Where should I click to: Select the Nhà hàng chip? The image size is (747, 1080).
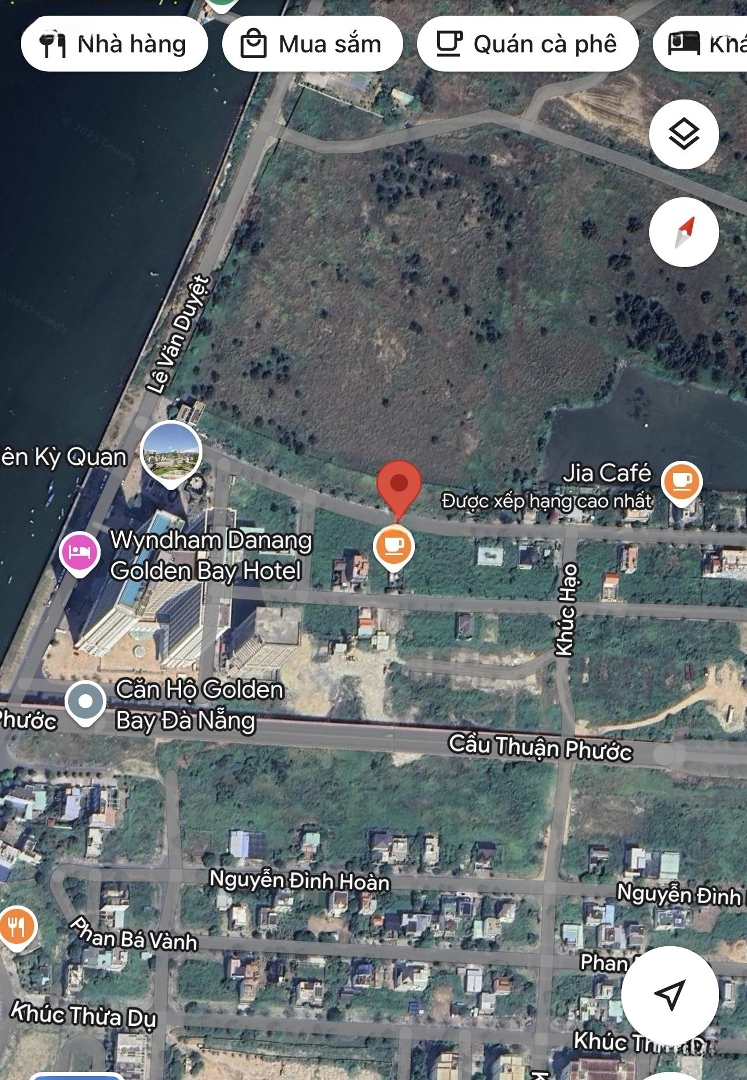point(113,44)
